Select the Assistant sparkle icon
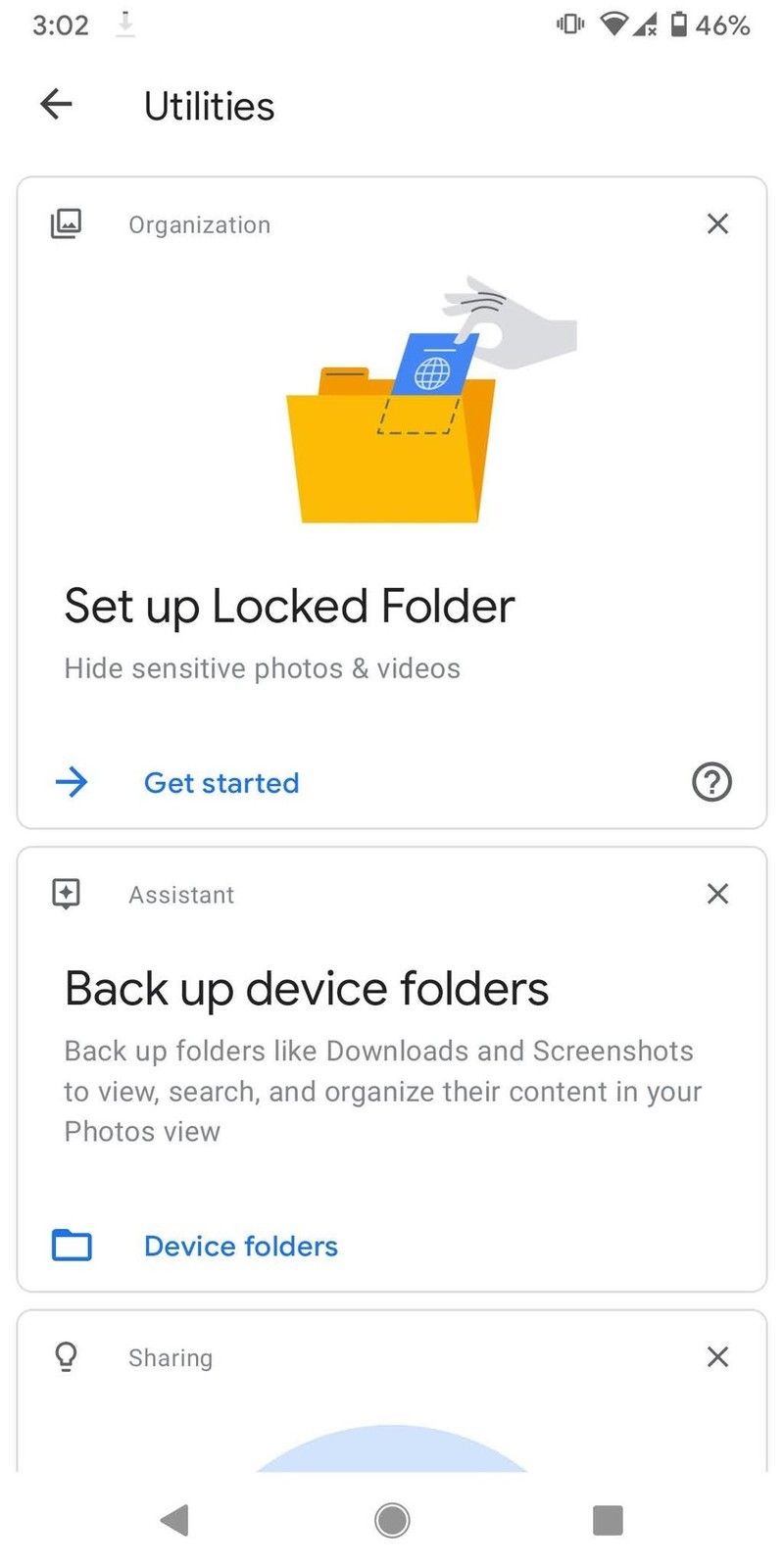Screen dimensions: 784x1568 pyautogui.click(x=66, y=893)
